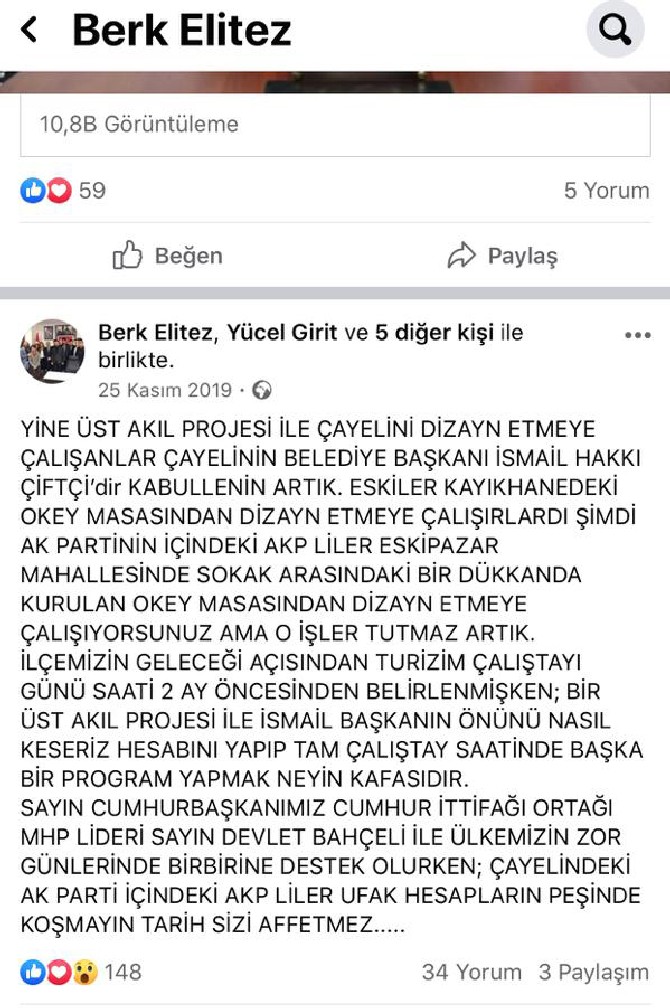Open the post's three-dot options menu
Viewport: 670px width, 1008px height.
(636, 335)
